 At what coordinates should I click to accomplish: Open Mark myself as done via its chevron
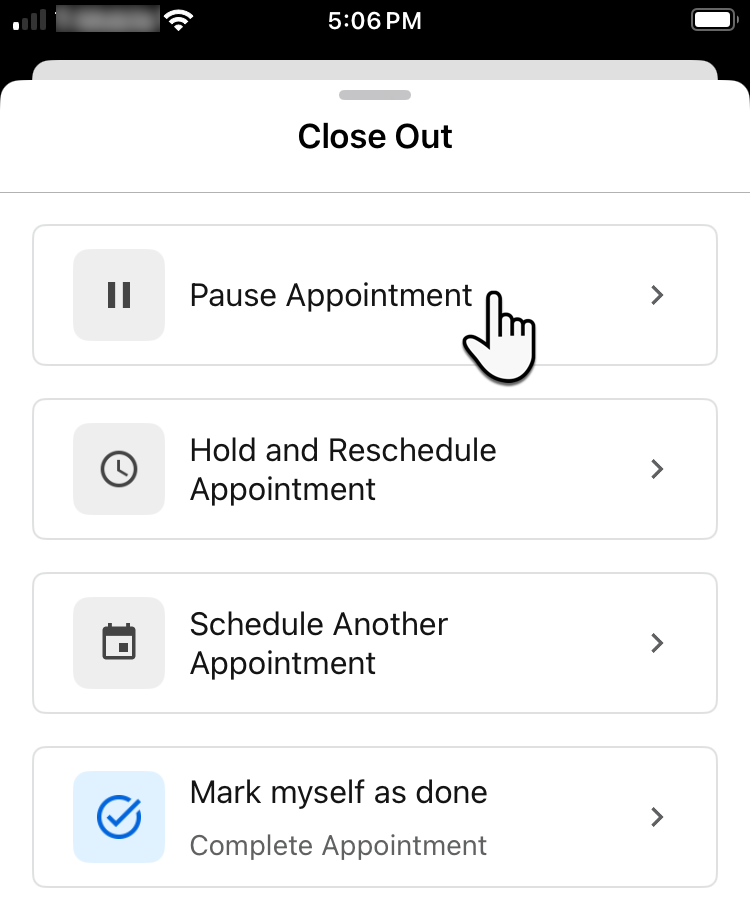point(657,817)
